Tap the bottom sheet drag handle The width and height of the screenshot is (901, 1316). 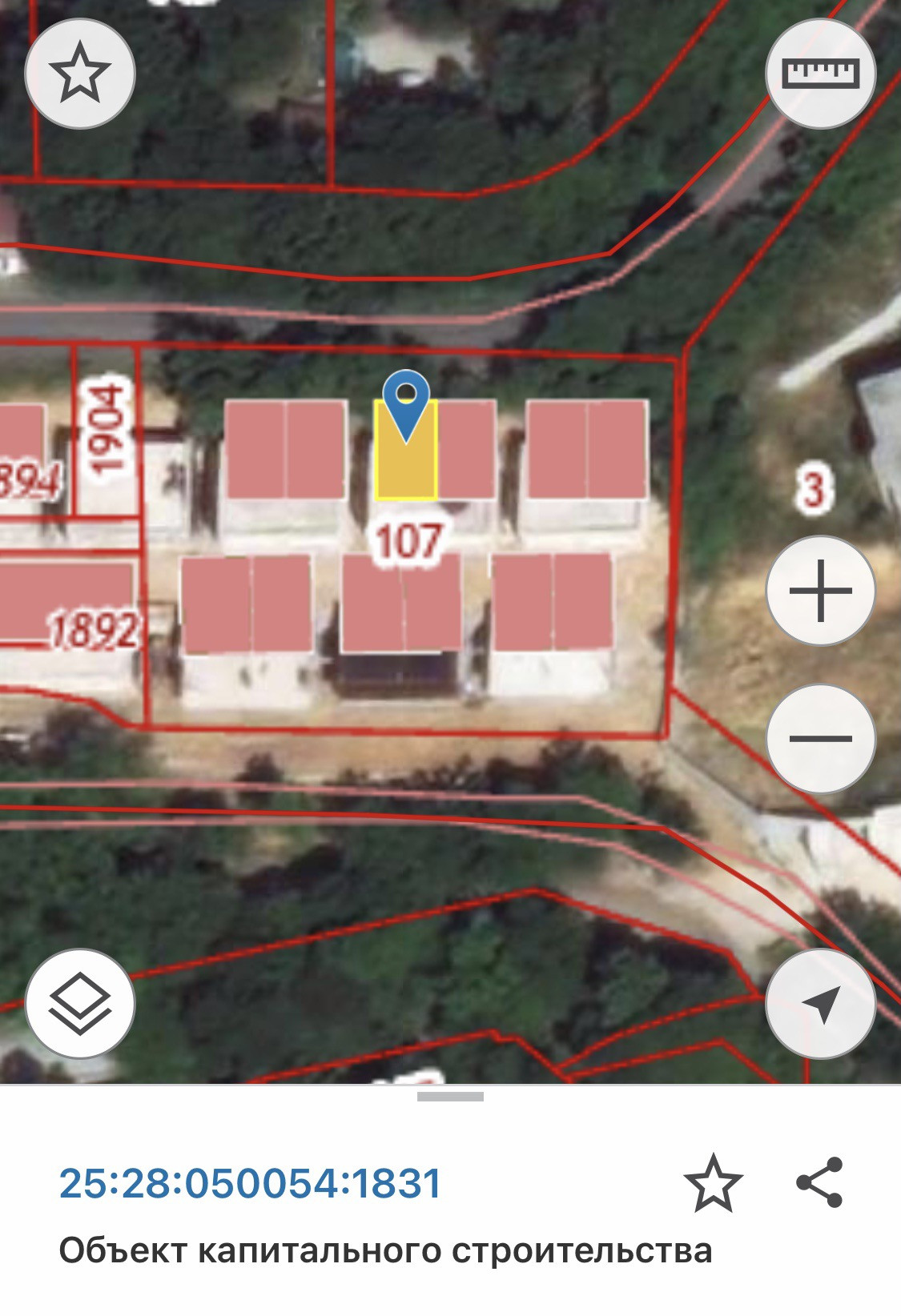(450, 1097)
